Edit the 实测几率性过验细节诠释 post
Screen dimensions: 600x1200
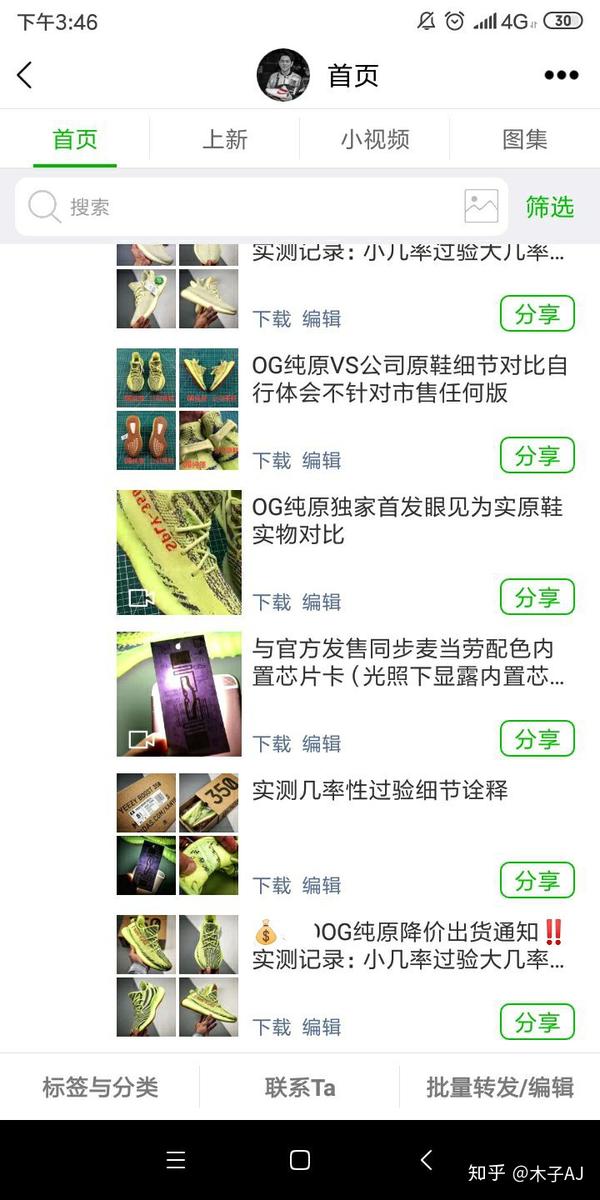tap(322, 885)
